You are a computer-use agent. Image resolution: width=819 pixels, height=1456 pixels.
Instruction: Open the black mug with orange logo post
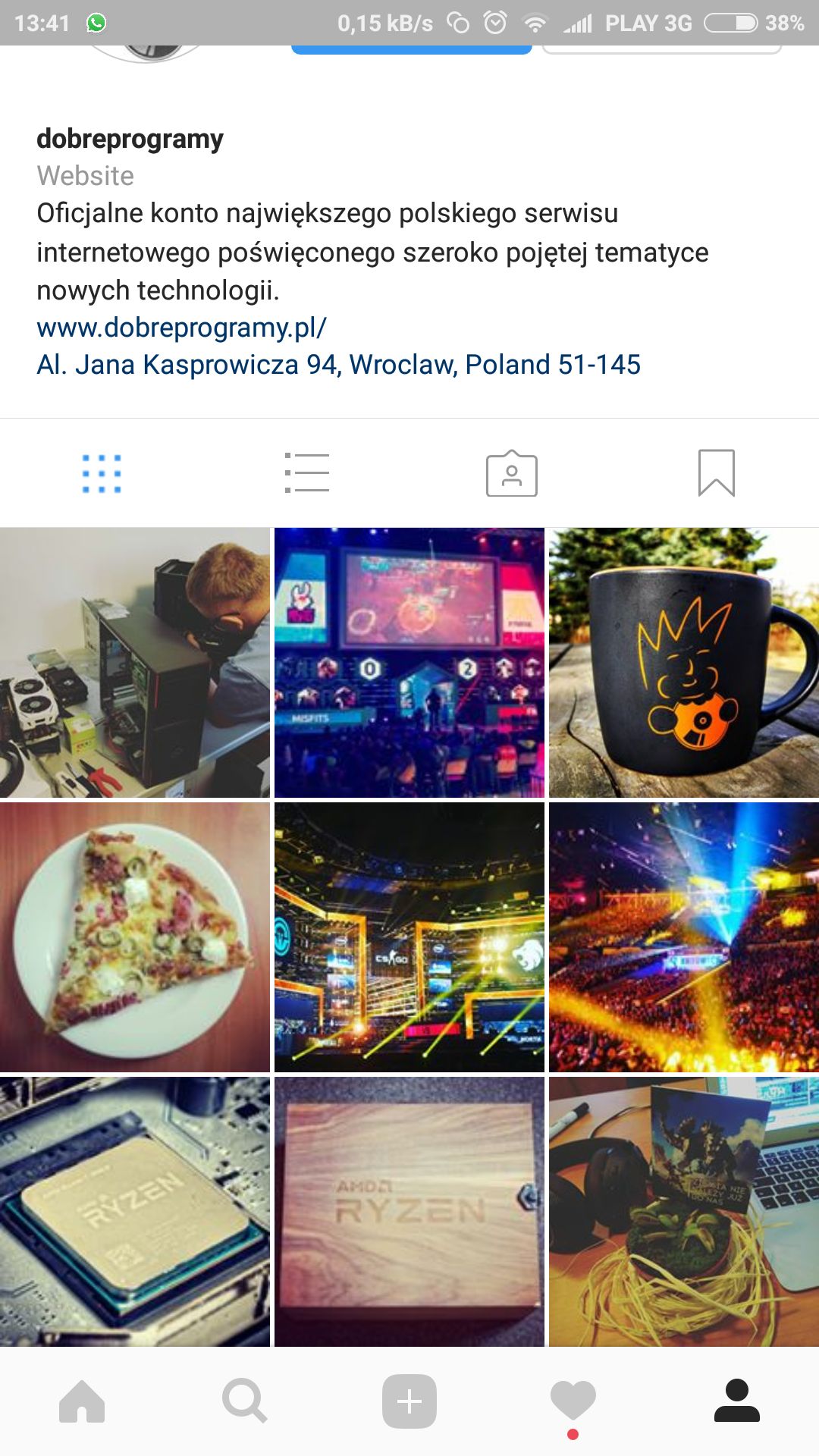coord(683,663)
